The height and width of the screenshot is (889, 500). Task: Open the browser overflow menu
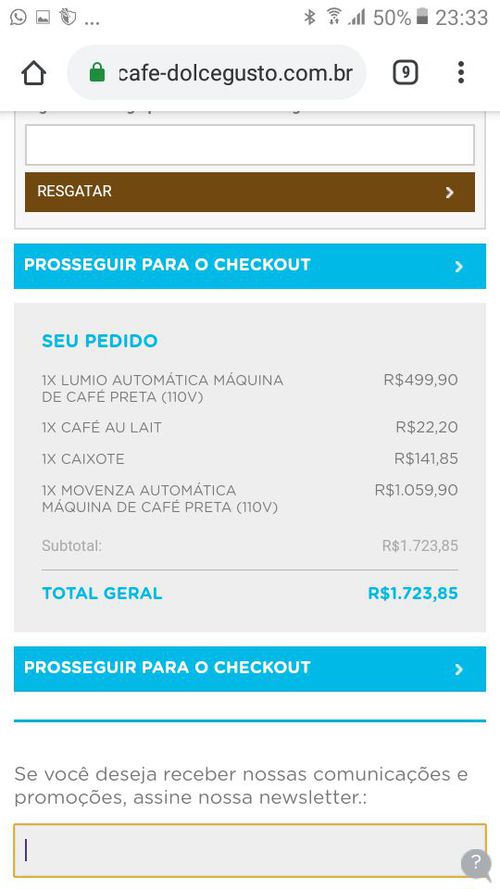pos(461,73)
